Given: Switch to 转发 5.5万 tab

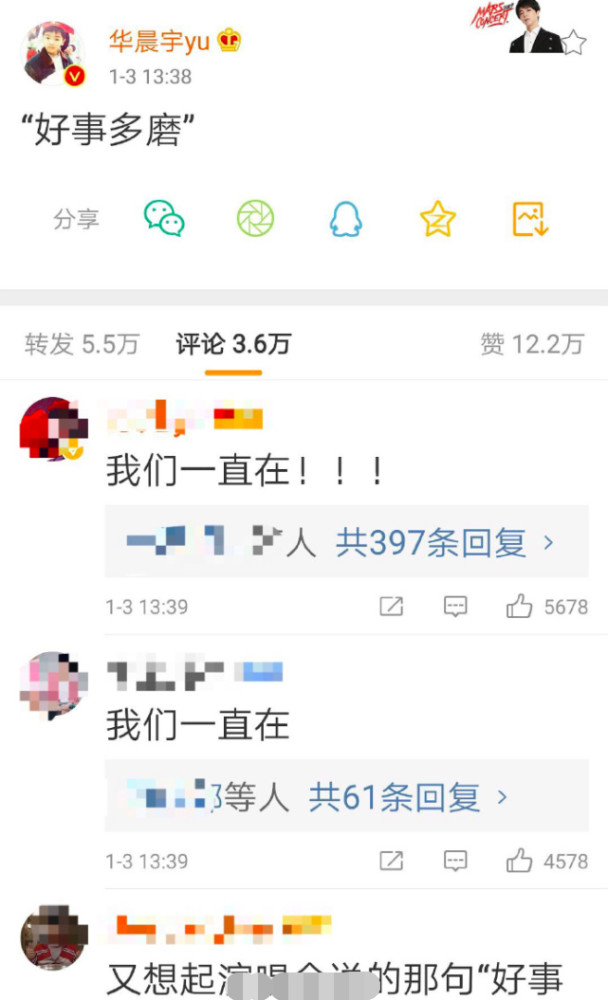Looking at the screenshot, I should (x=81, y=344).
